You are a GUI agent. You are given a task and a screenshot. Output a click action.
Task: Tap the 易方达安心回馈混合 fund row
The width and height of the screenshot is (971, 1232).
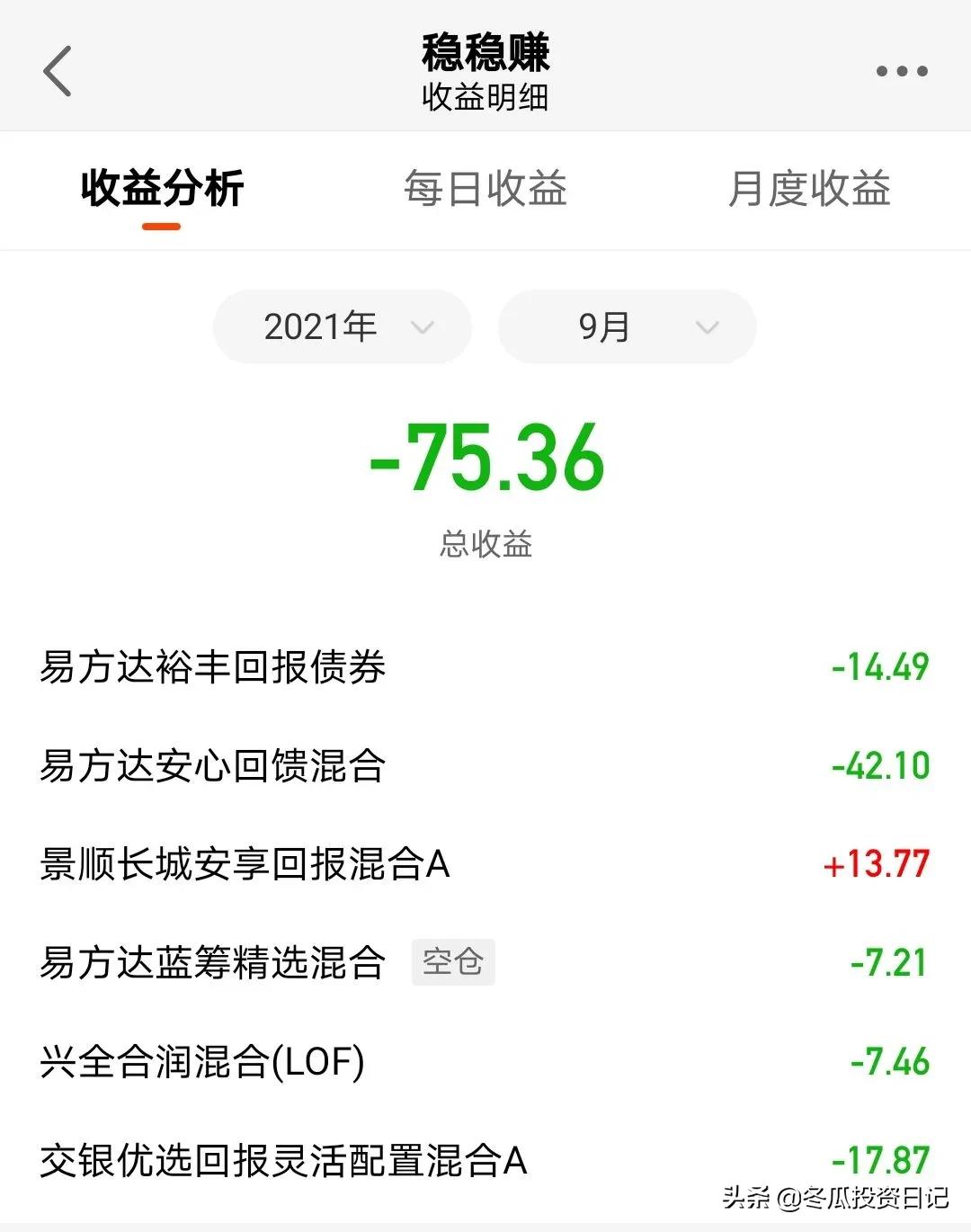pos(213,765)
